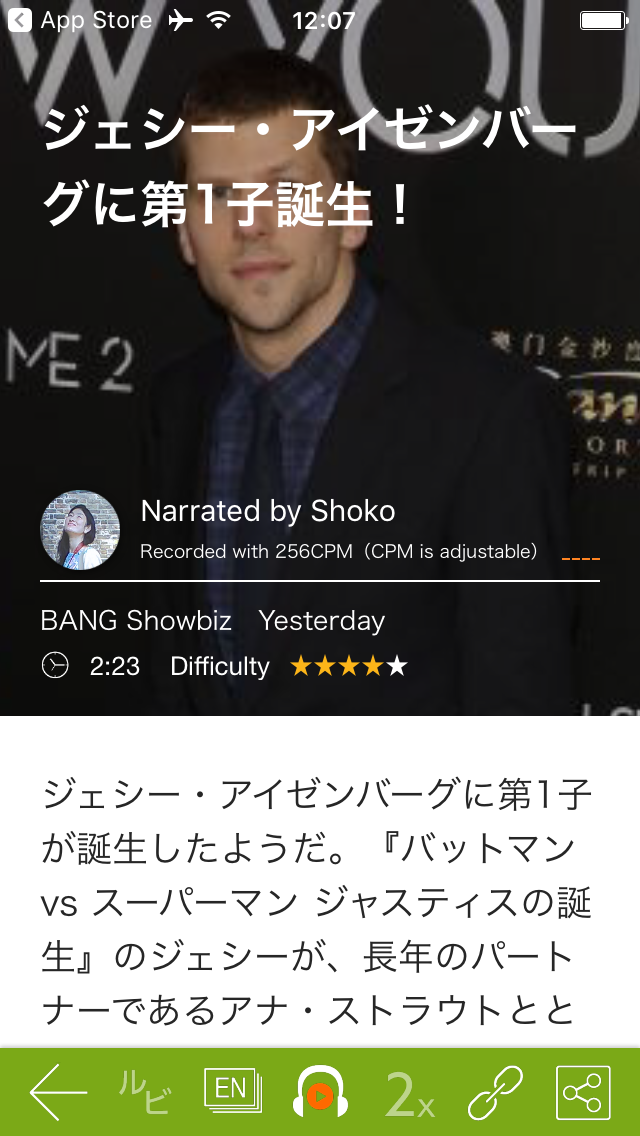Share this article

click(583, 1093)
